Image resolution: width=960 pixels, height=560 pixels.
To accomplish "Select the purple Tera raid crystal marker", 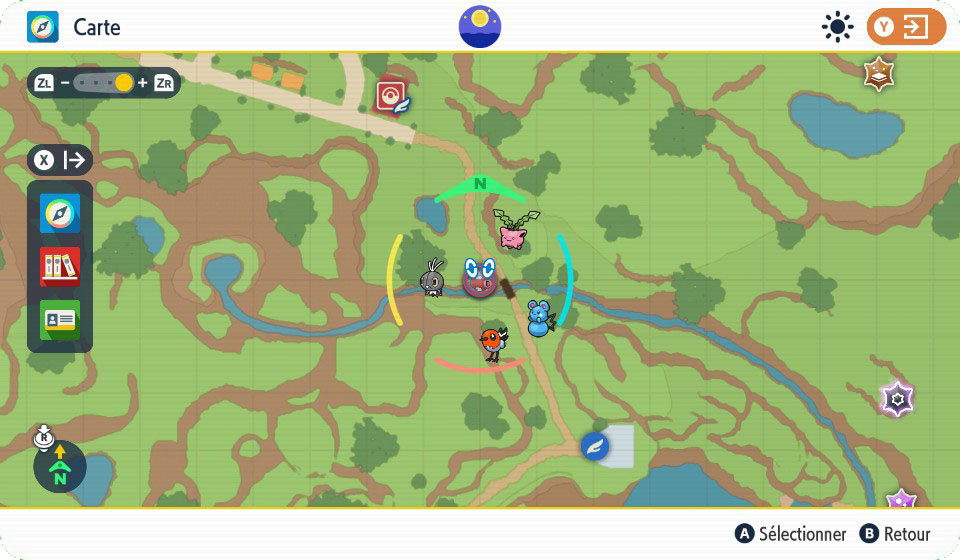I will click(898, 399).
